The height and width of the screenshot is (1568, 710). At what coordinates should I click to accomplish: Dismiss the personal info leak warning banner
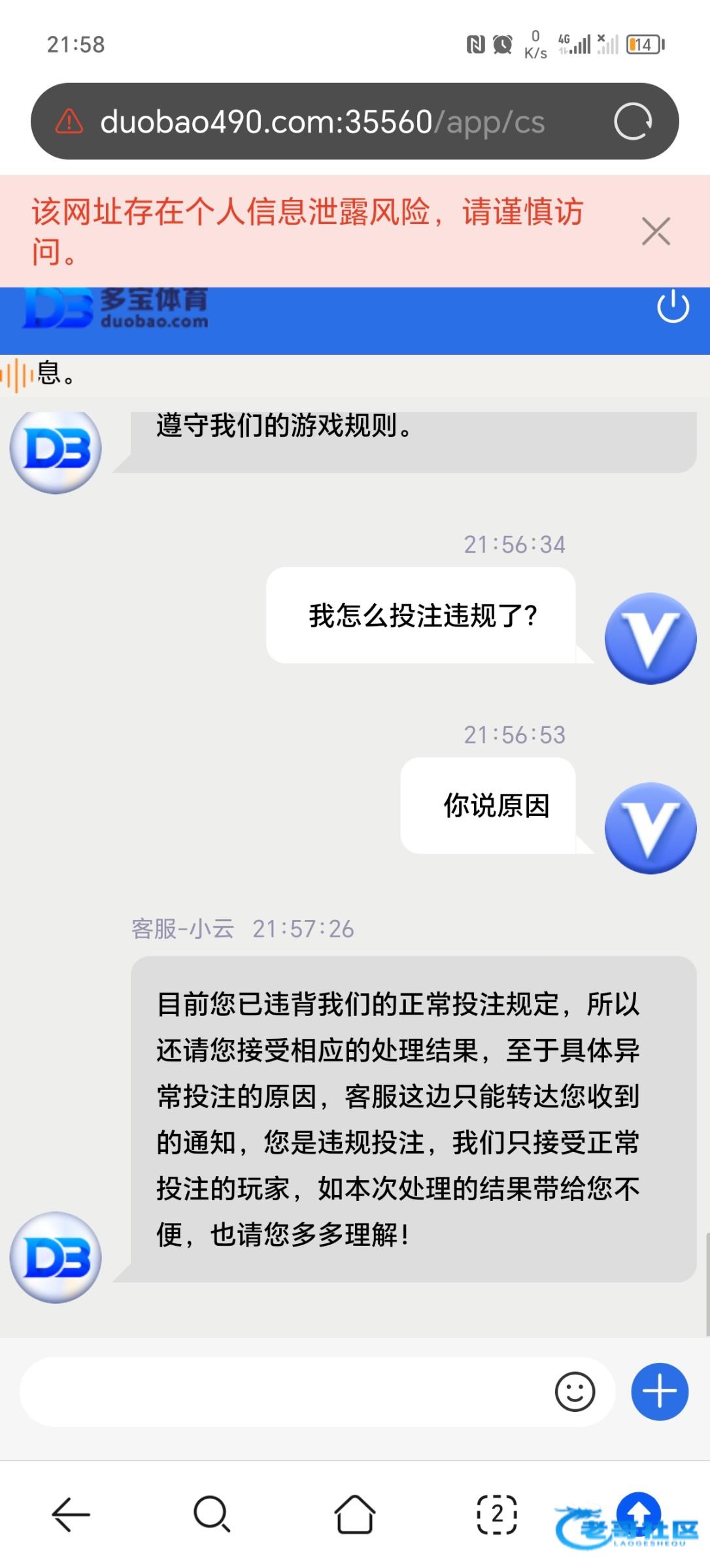click(656, 231)
